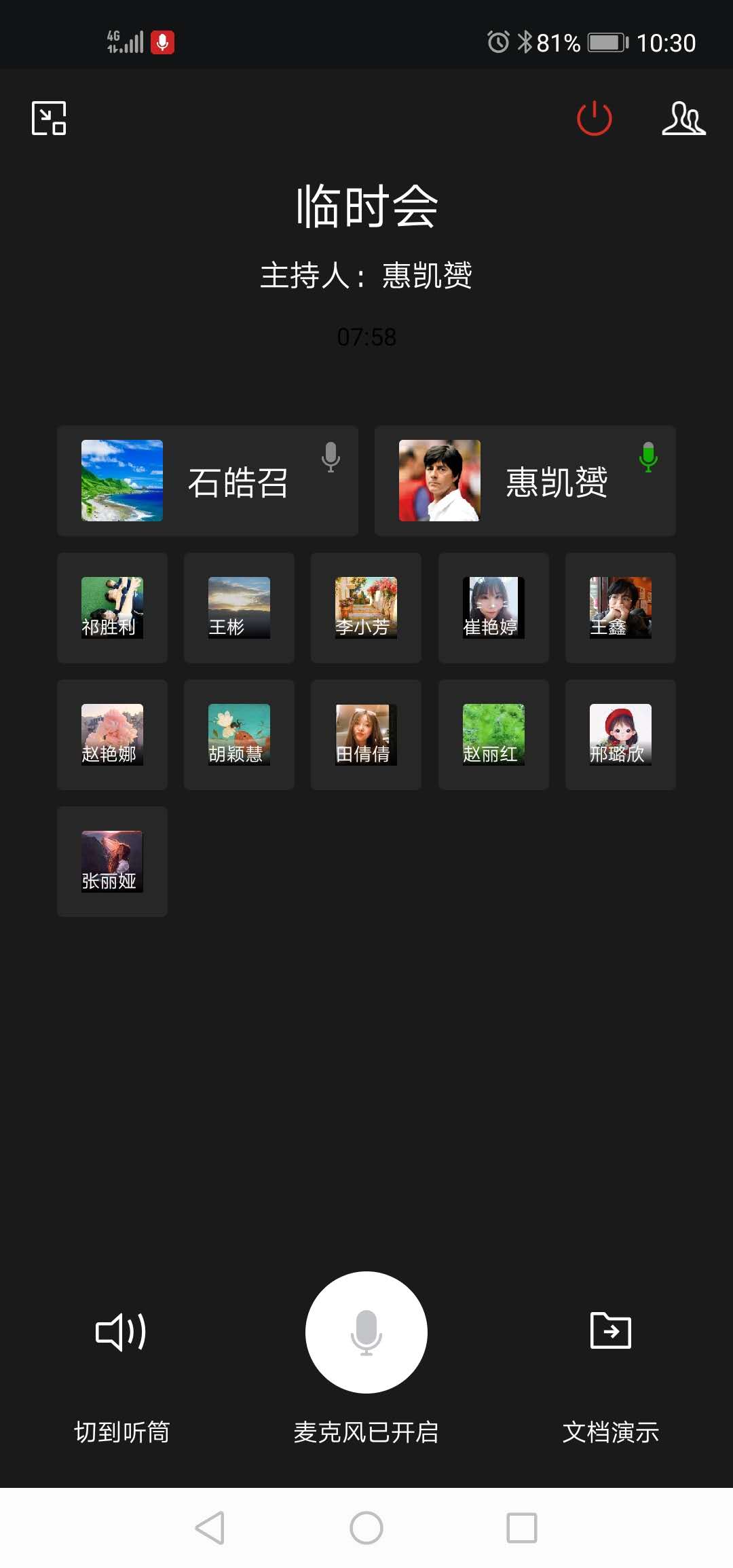Image resolution: width=733 pixels, height=1568 pixels.
Task: Open participant 张丽娅's tile
Action: click(x=112, y=861)
